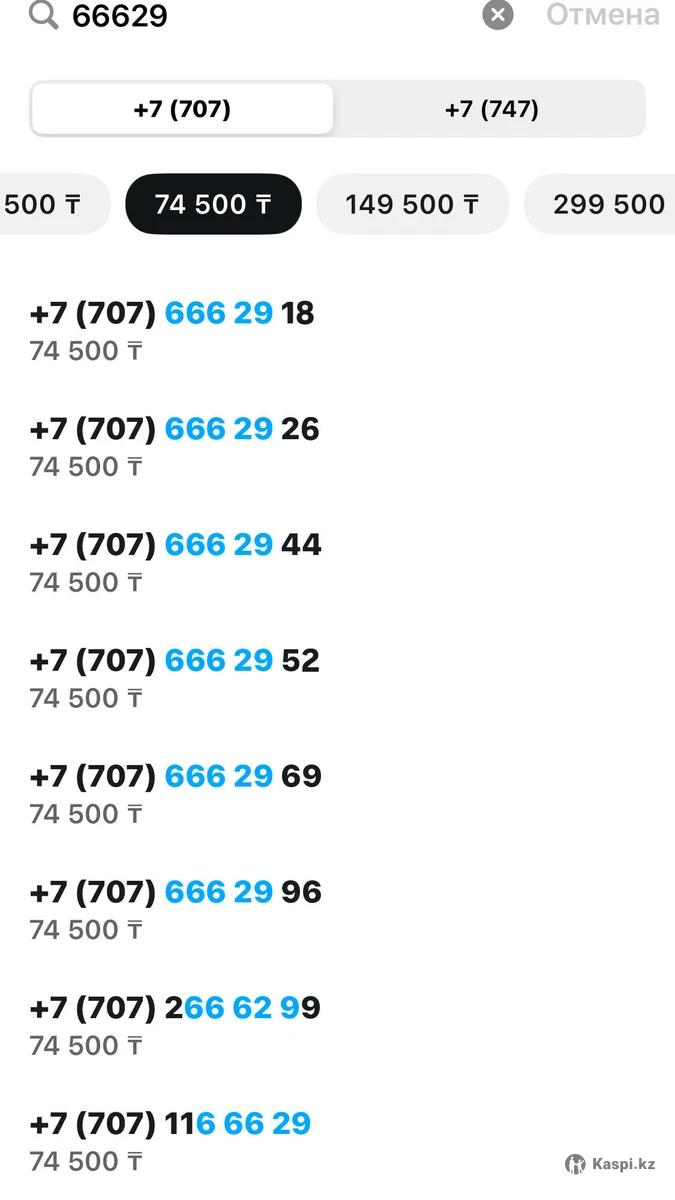
Task: Cancel search with Отмена
Action: point(602,15)
